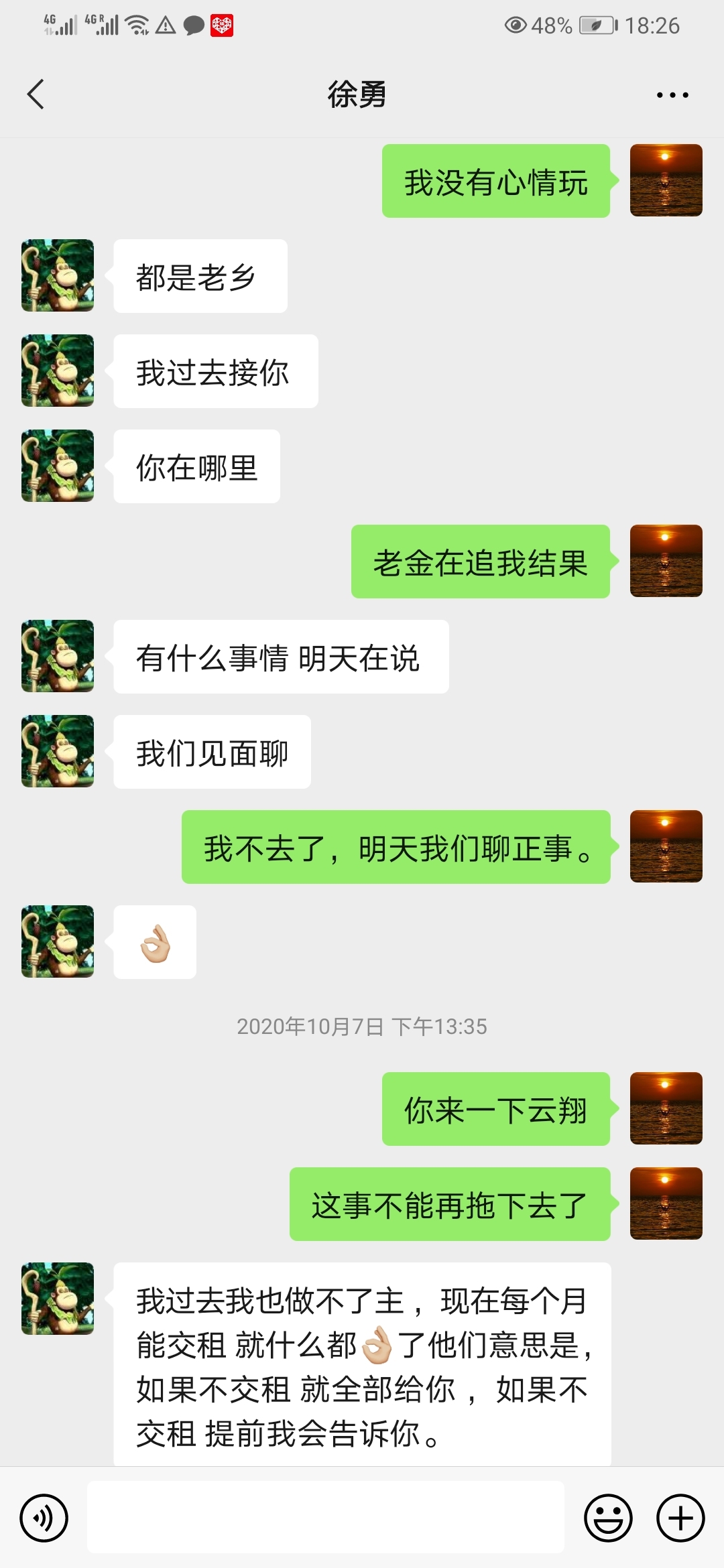Open the emoji sticker panel
Screen dimensions: 724x1568
click(x=608, y=1518)
